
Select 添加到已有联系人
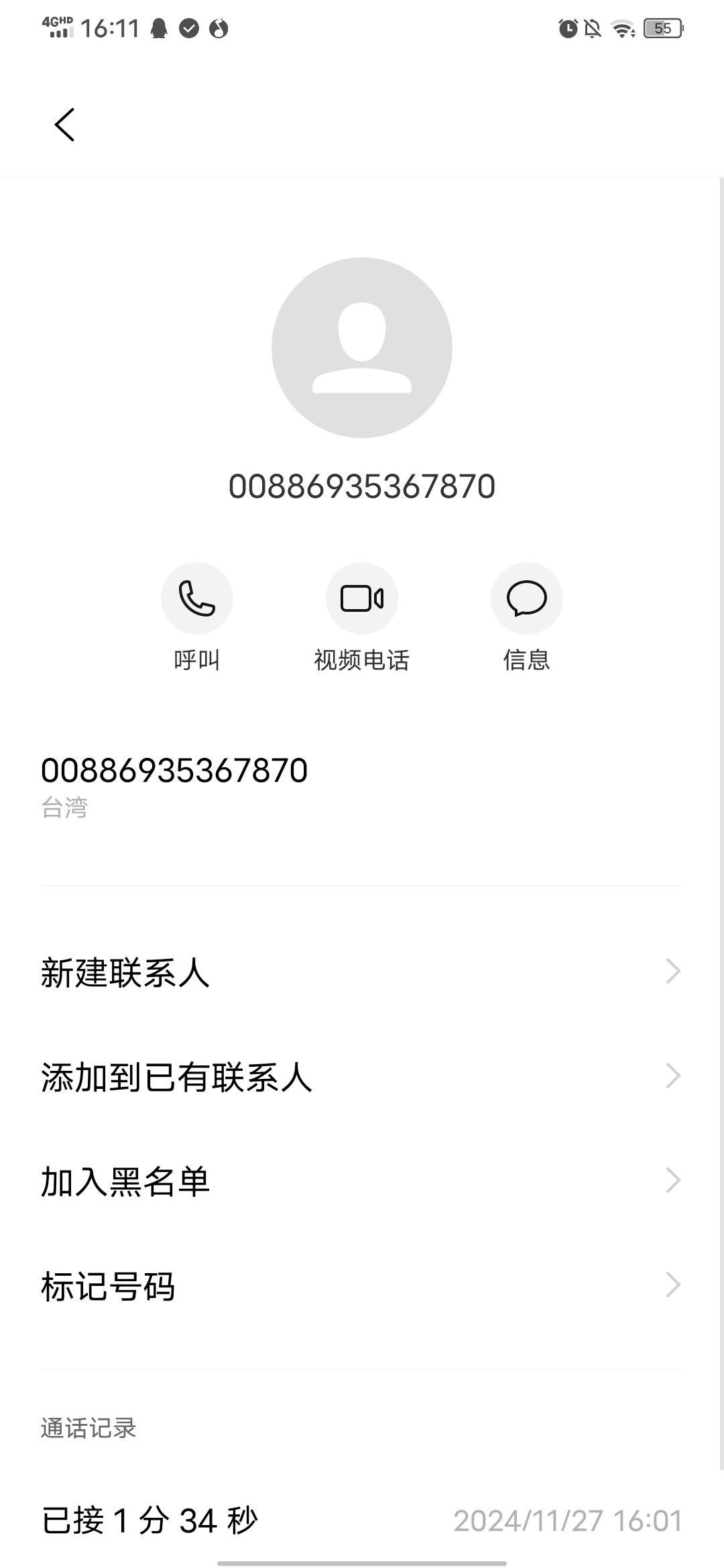tap(362, 1077)
